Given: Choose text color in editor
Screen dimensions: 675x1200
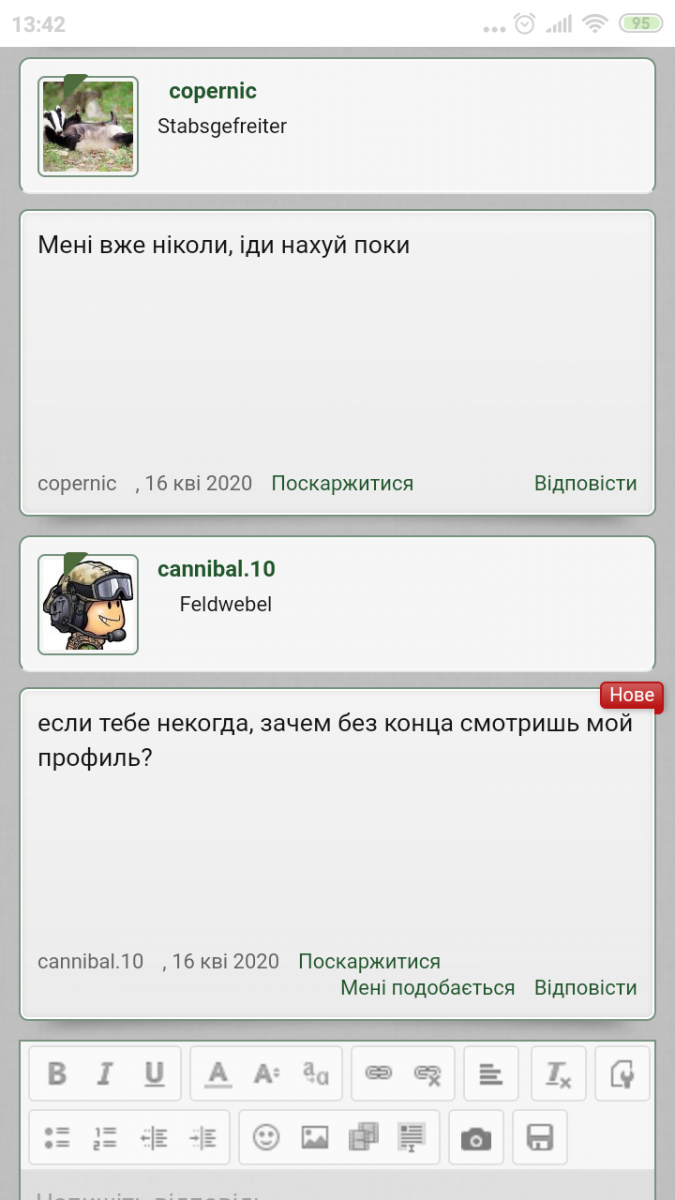Looking at the screenshot, I should pos(217,1074).
